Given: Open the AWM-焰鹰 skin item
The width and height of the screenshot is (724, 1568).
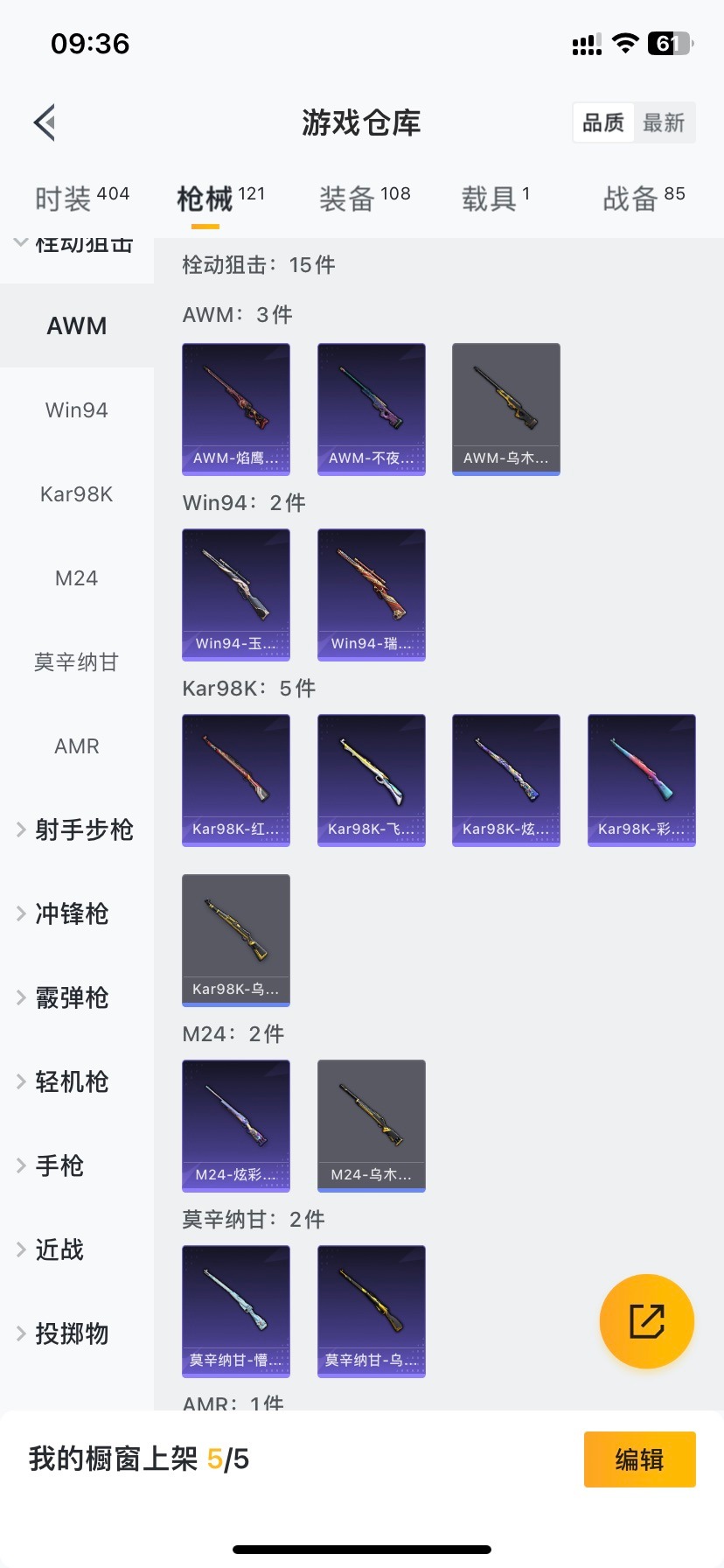Looking at the screenshot, I should tap(236, 409).
